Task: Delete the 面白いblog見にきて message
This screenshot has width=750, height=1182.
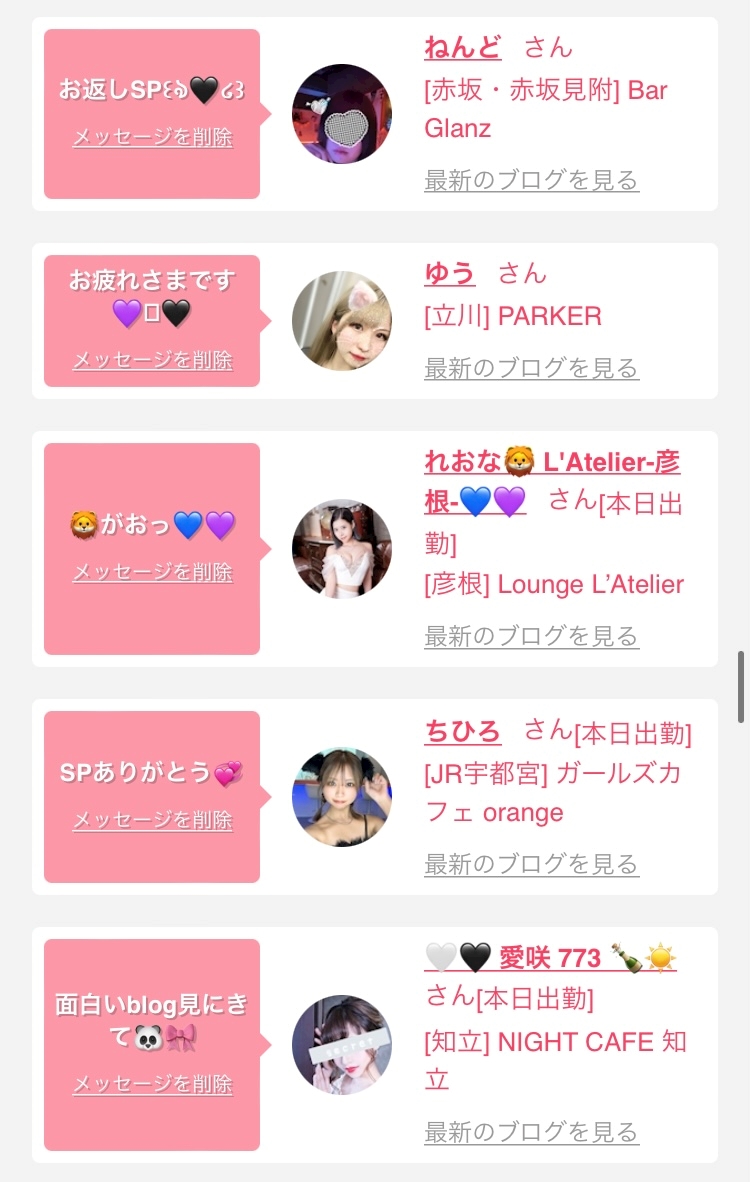Action: point(152,1084)
